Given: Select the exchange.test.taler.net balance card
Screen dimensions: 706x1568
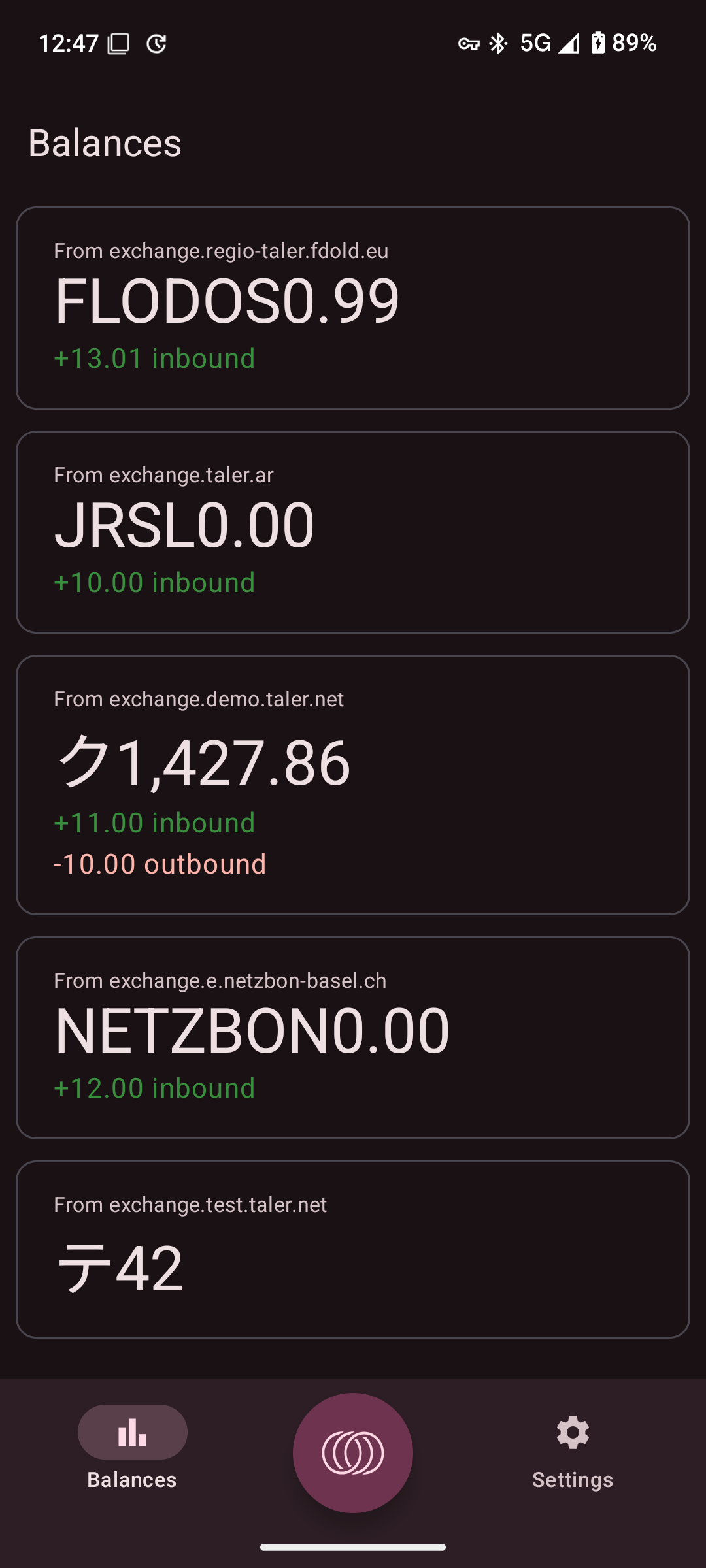Looking at the screenshot, I should click(x=353, y=1249).
